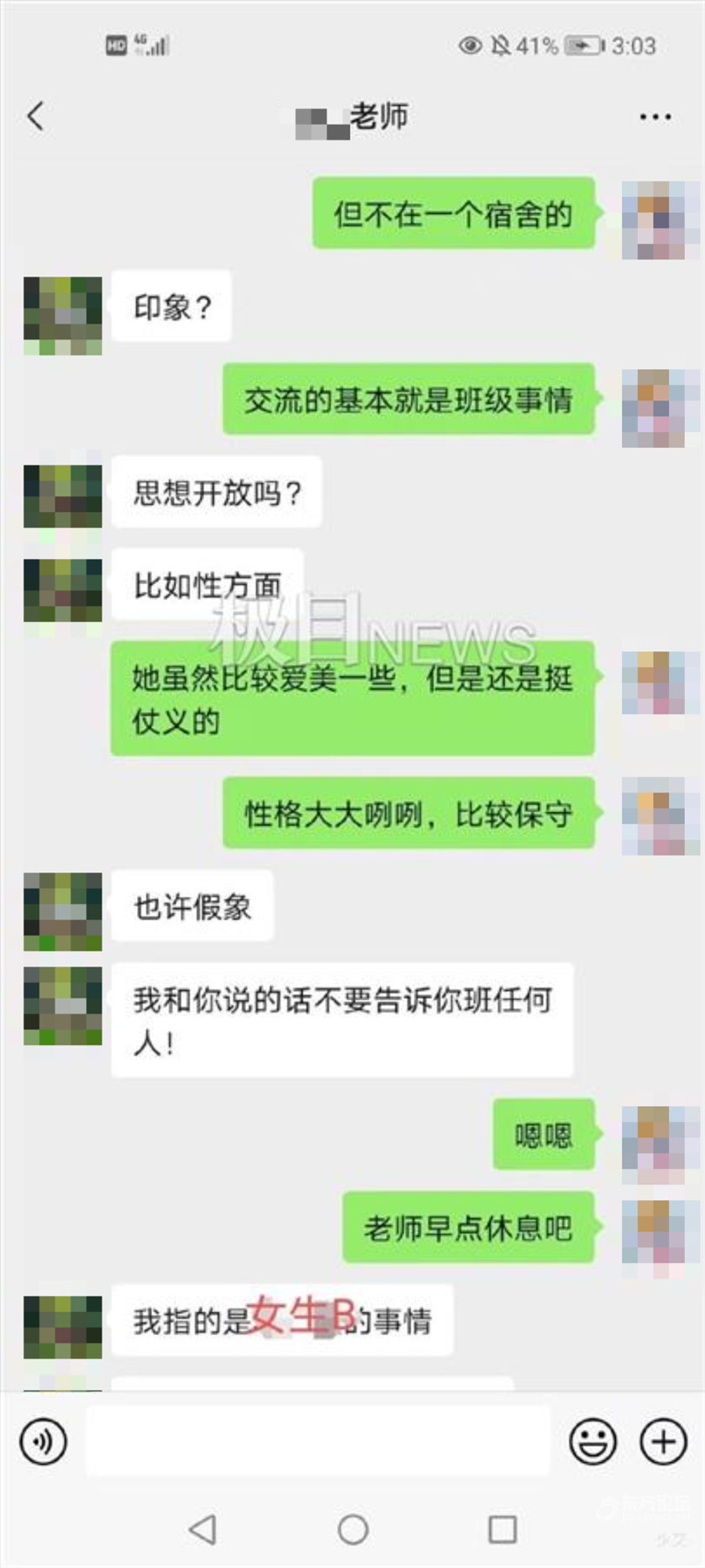Open teacher's avatar beside 印象？ message
The width and height of the screenshot is (705, 1568).
(x=63, y=316)
